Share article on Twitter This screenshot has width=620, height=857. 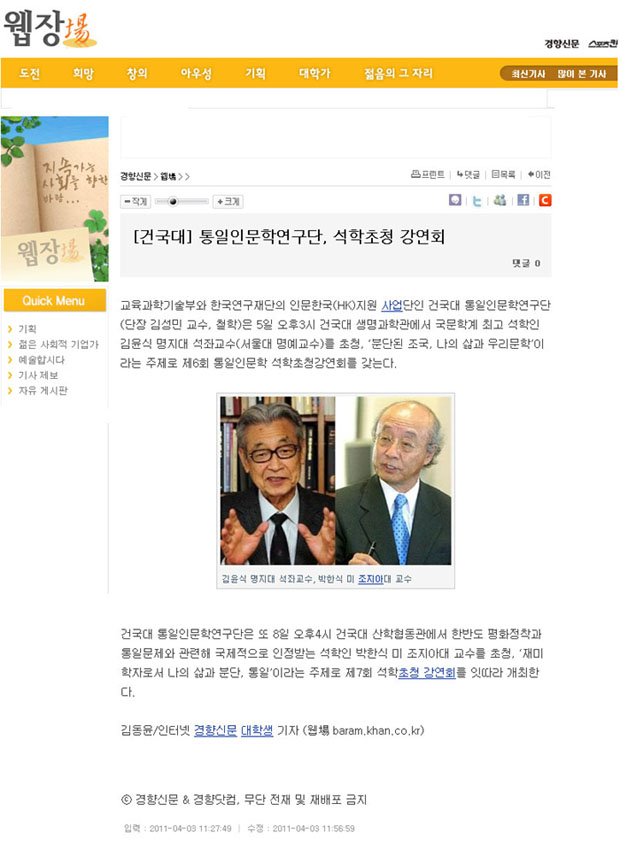[x=478, y=200]
